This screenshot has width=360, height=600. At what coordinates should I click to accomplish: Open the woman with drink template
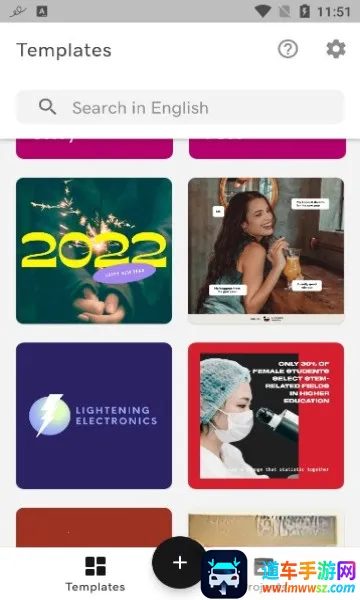click(266, 251)
